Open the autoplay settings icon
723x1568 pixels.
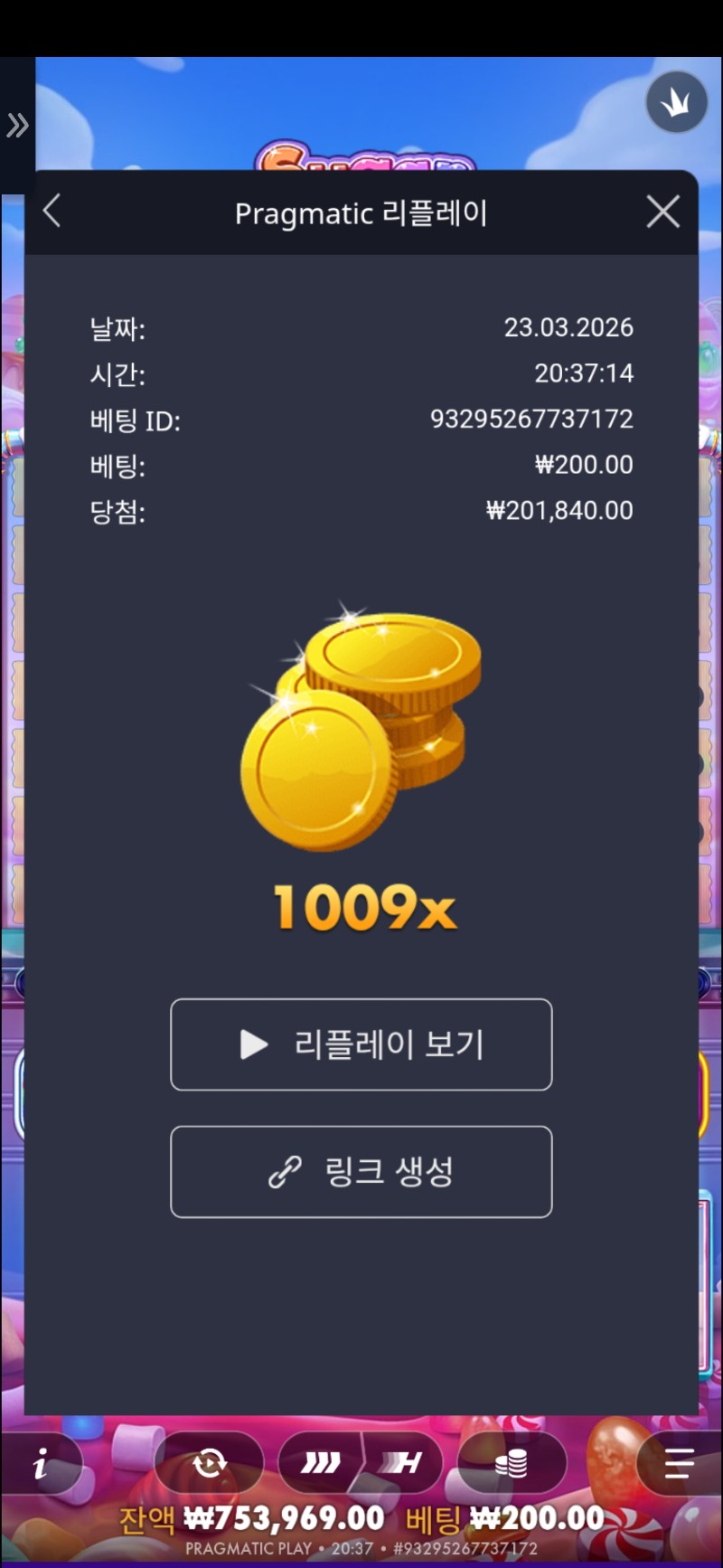pos(210,1463)
